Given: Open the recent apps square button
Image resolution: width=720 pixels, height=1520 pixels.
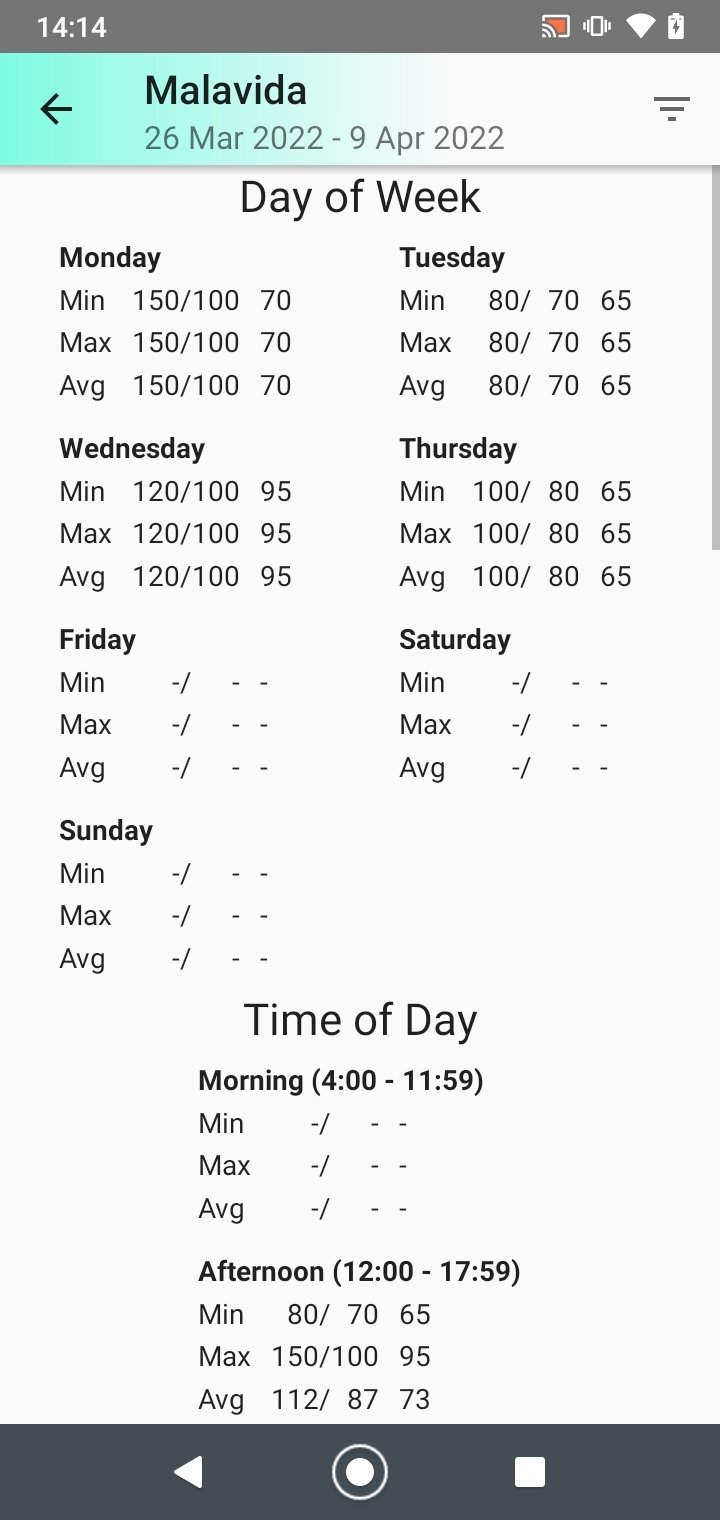Looking at the screenshot, I should tap(529, 1472).
